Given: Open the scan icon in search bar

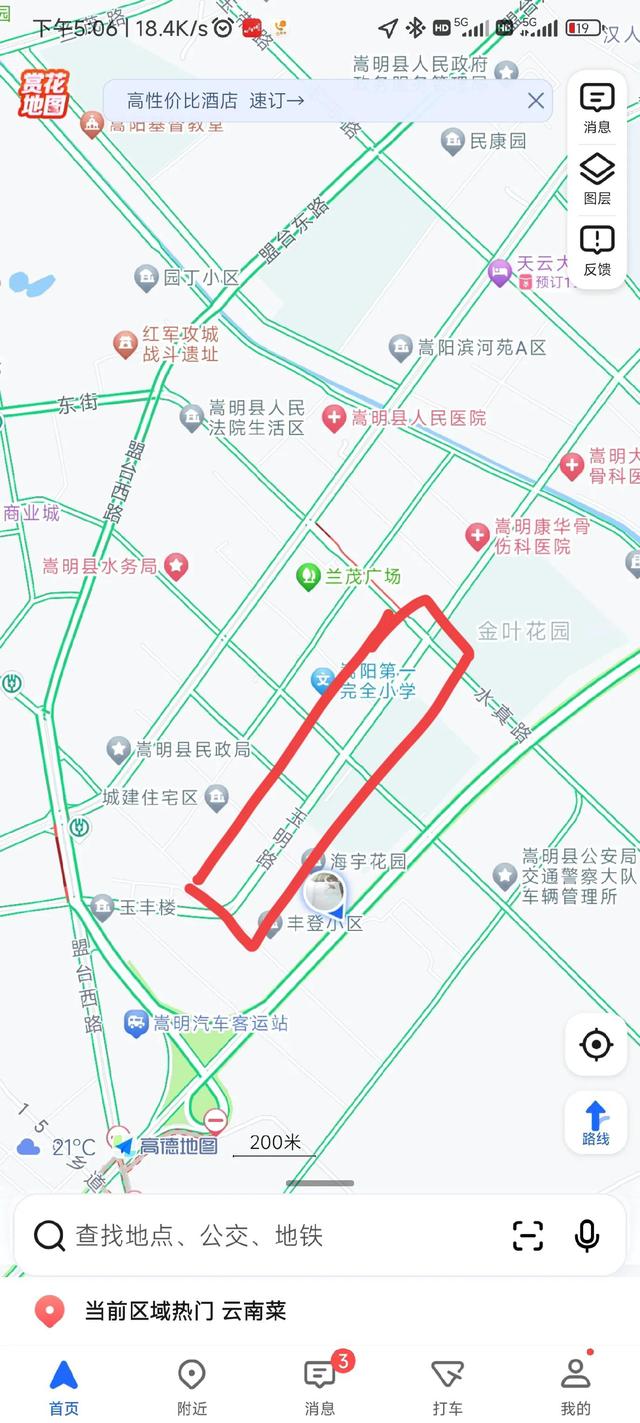Looking at the screenshot, I should click(528, 1236).
